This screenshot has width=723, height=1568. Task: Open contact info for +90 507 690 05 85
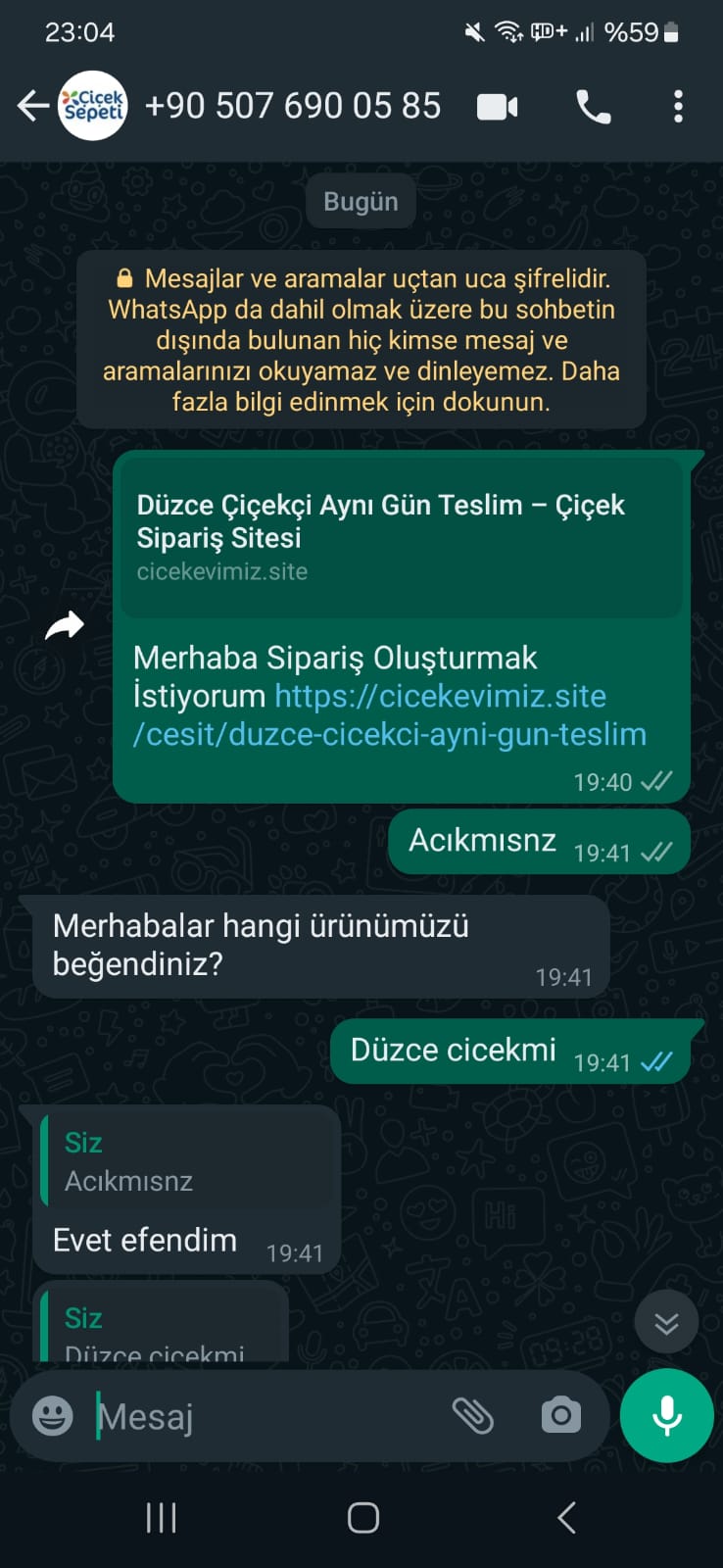[x=292, y=106]
